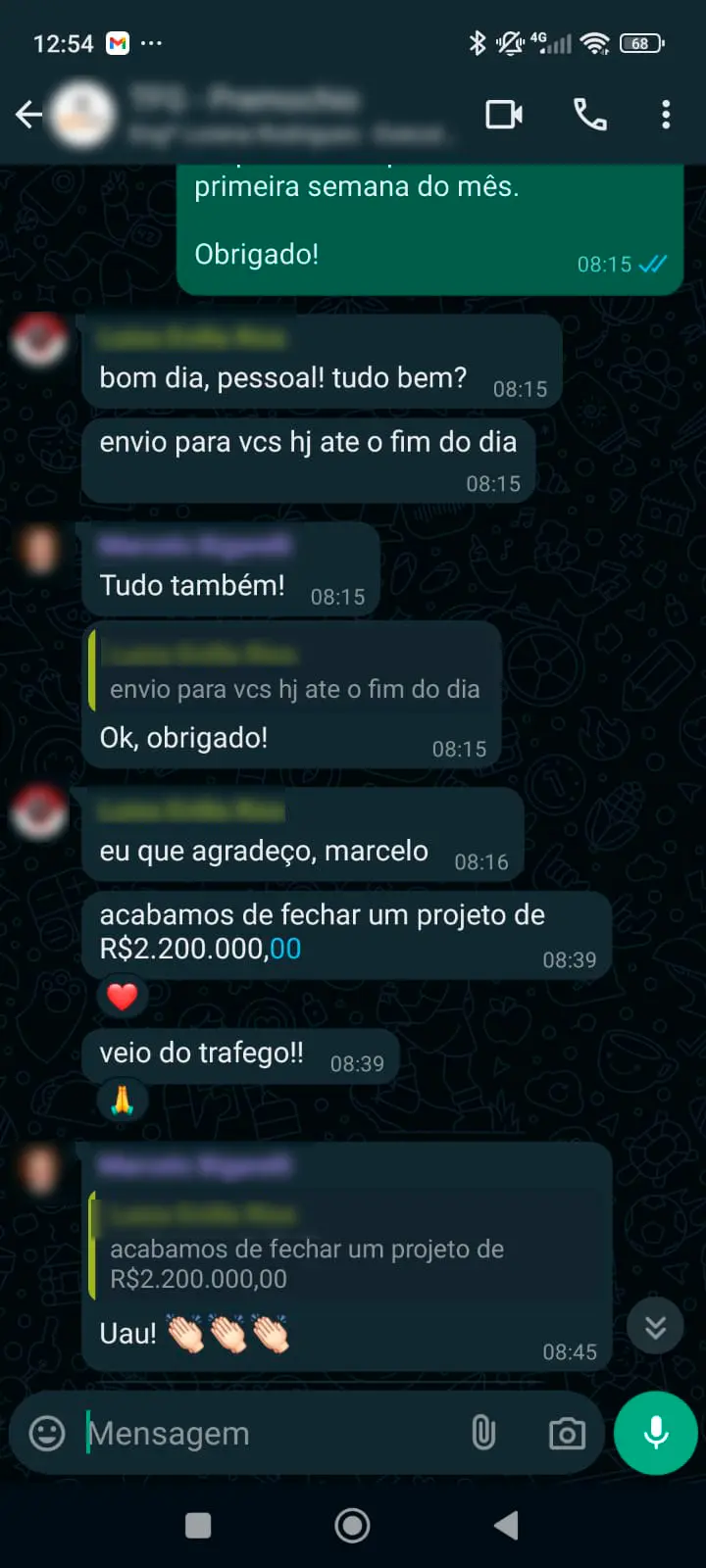
Task: Start a video call
Action: coord(503,115)
